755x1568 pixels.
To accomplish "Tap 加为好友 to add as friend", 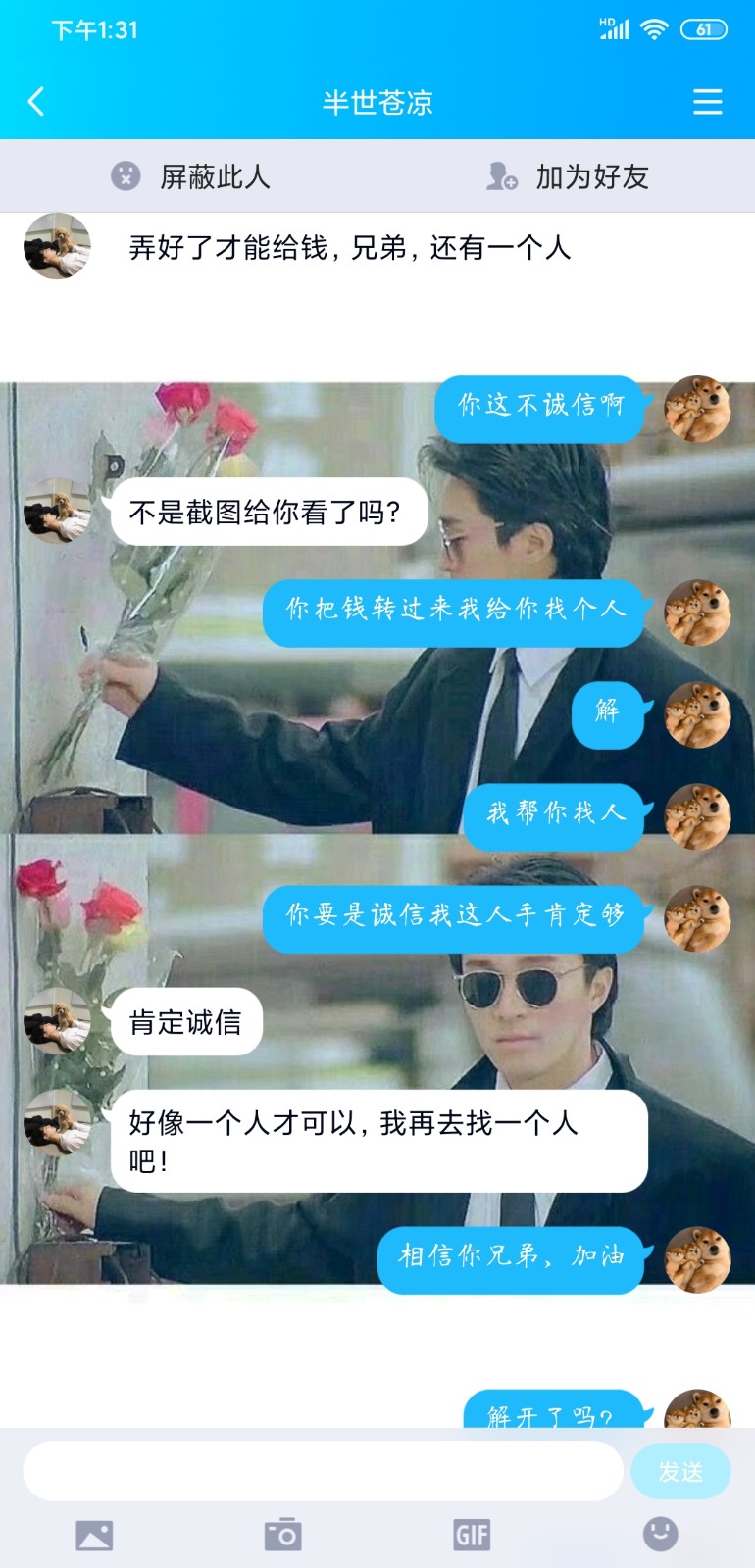I will coord(567,176).
